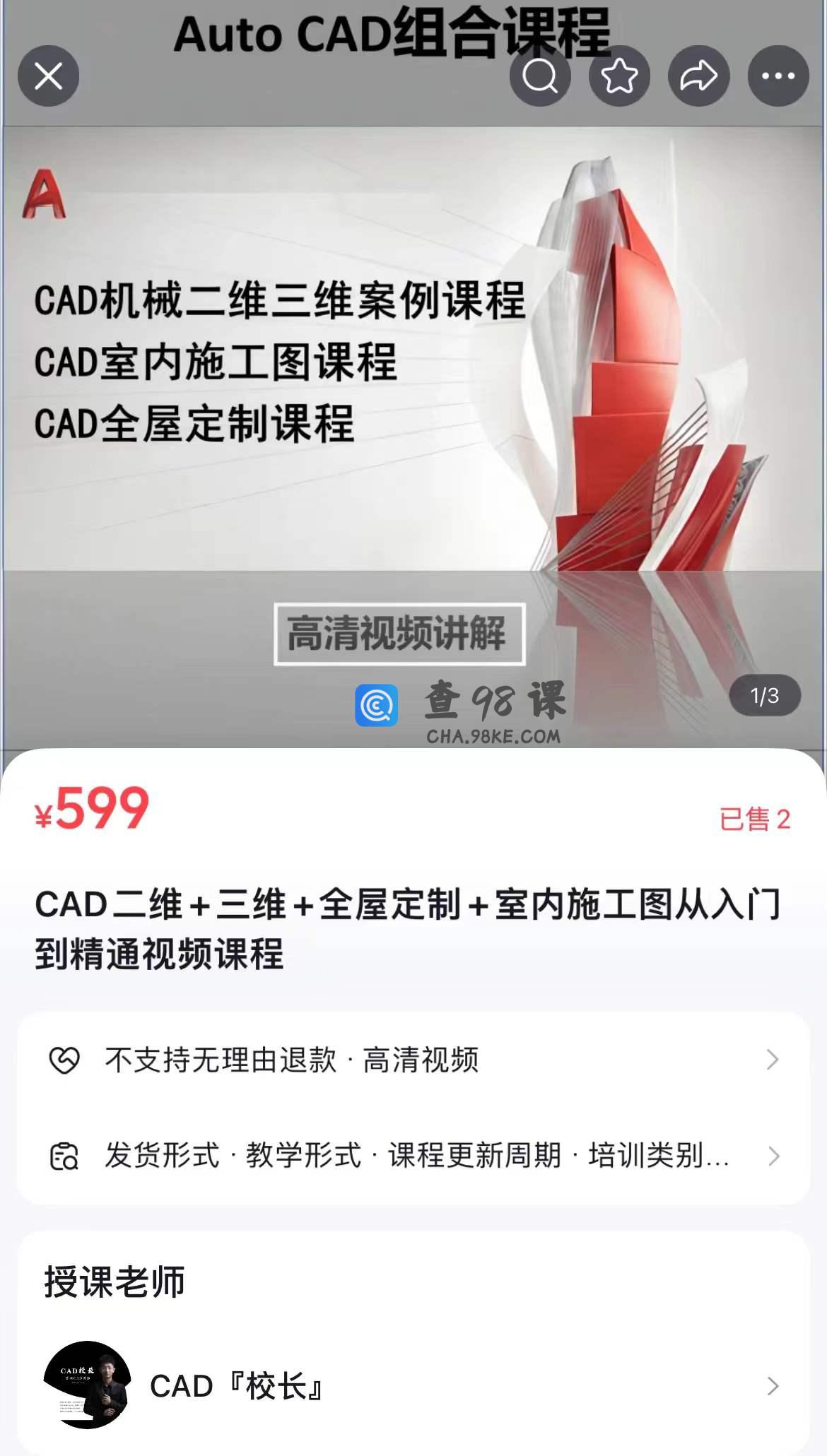View the course banner image
This screenshot has height=1456, width=827.
point(413,424)
